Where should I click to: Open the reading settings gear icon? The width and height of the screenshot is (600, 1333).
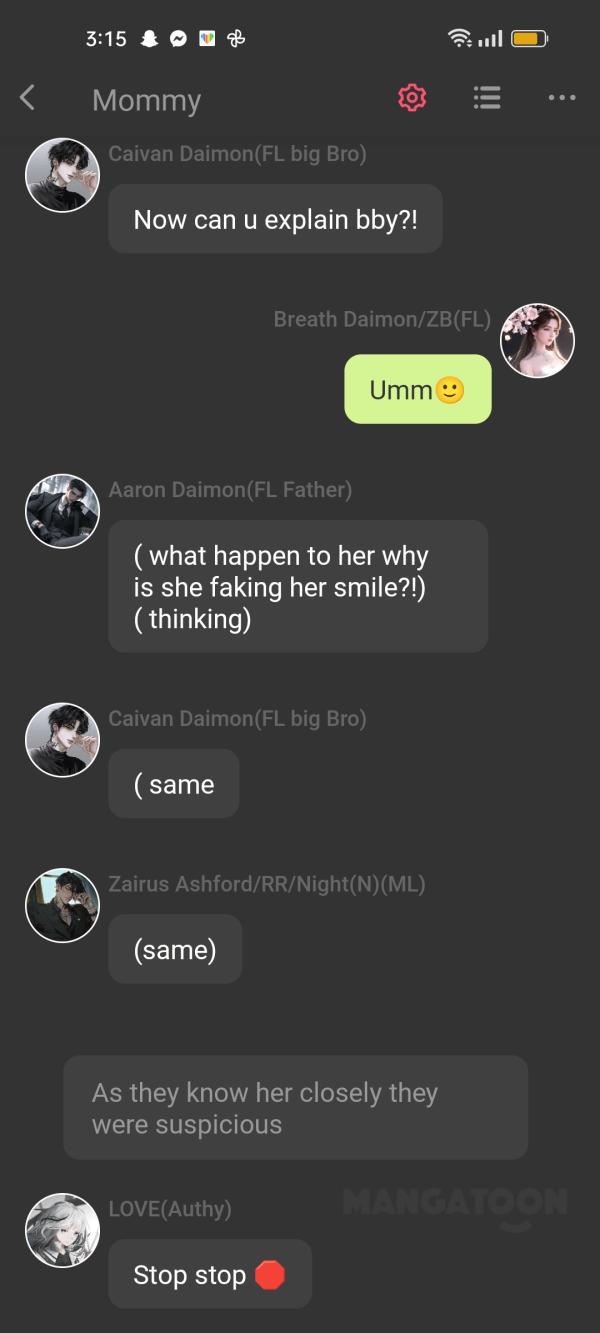[x=412, y=98]
